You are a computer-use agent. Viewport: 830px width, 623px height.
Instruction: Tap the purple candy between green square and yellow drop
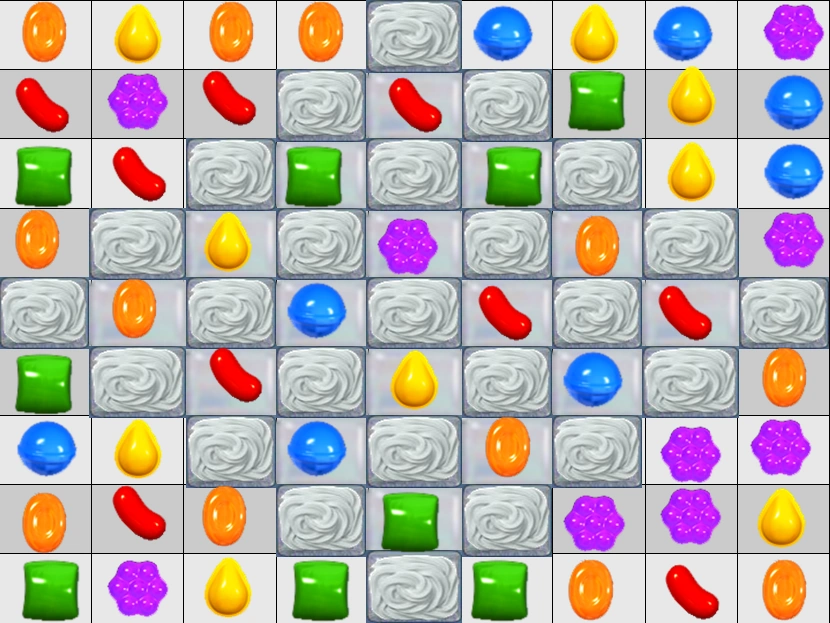pos(137,585)
